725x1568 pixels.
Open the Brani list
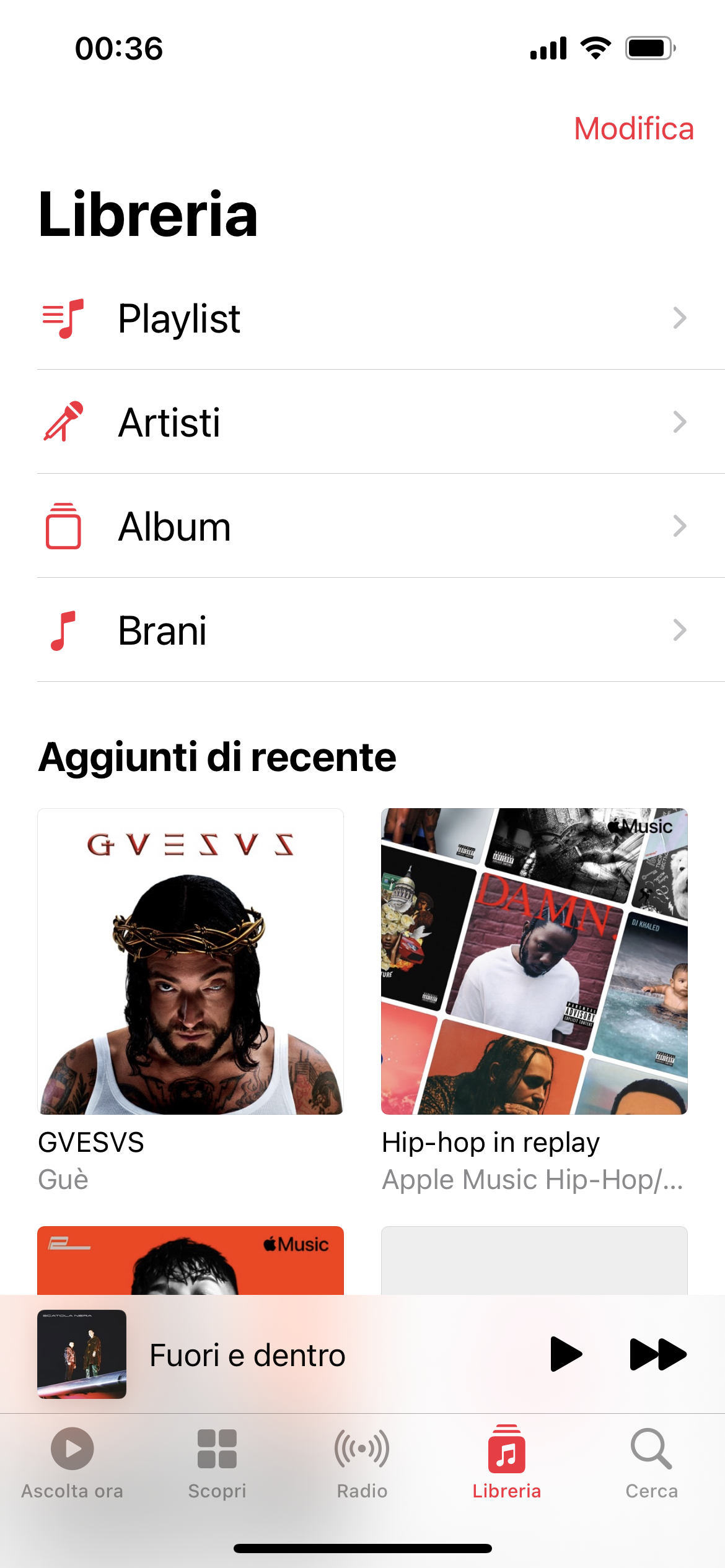tap(362, 630)
